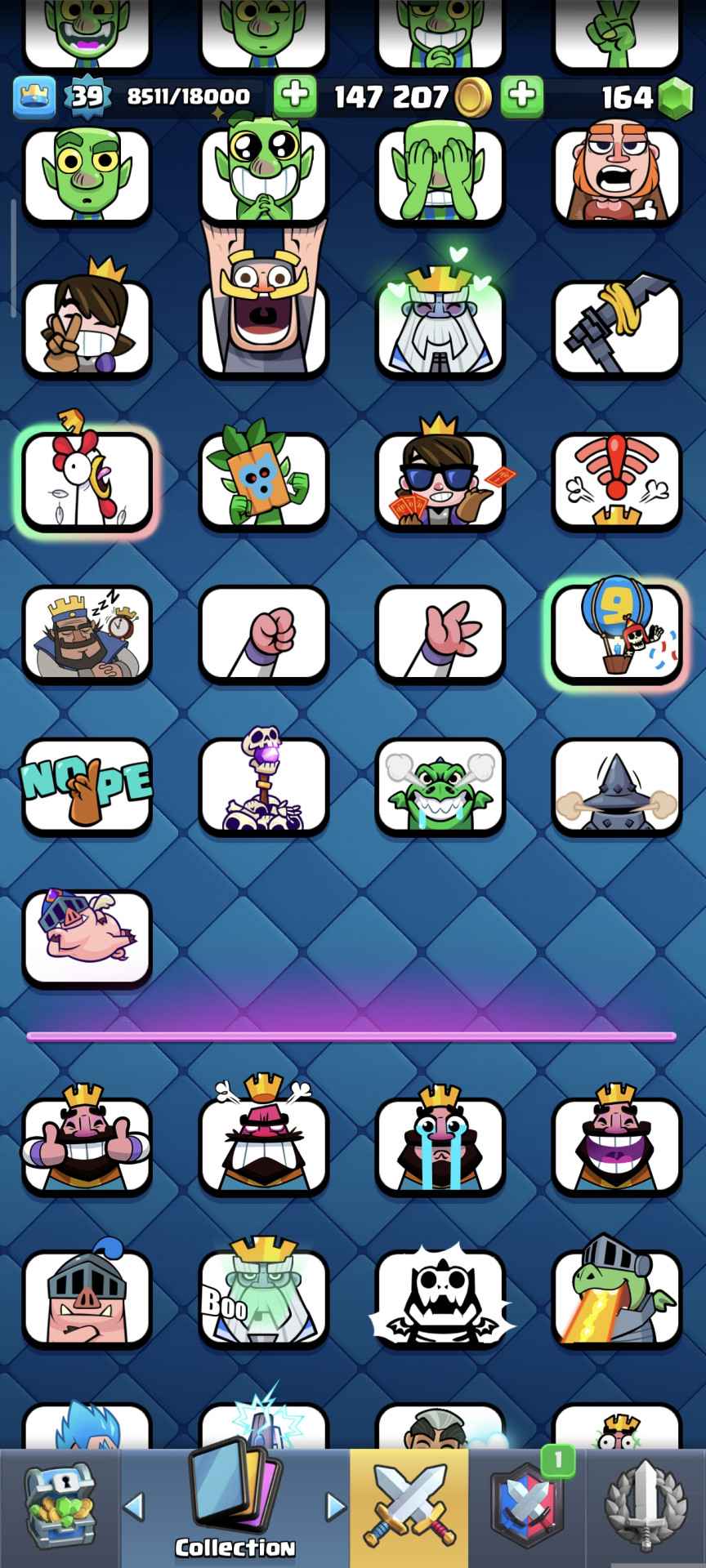Viewport: 706px width, 1568px height.
Task: Open the clan shield tab with badge
Action: pos(527,1507)
